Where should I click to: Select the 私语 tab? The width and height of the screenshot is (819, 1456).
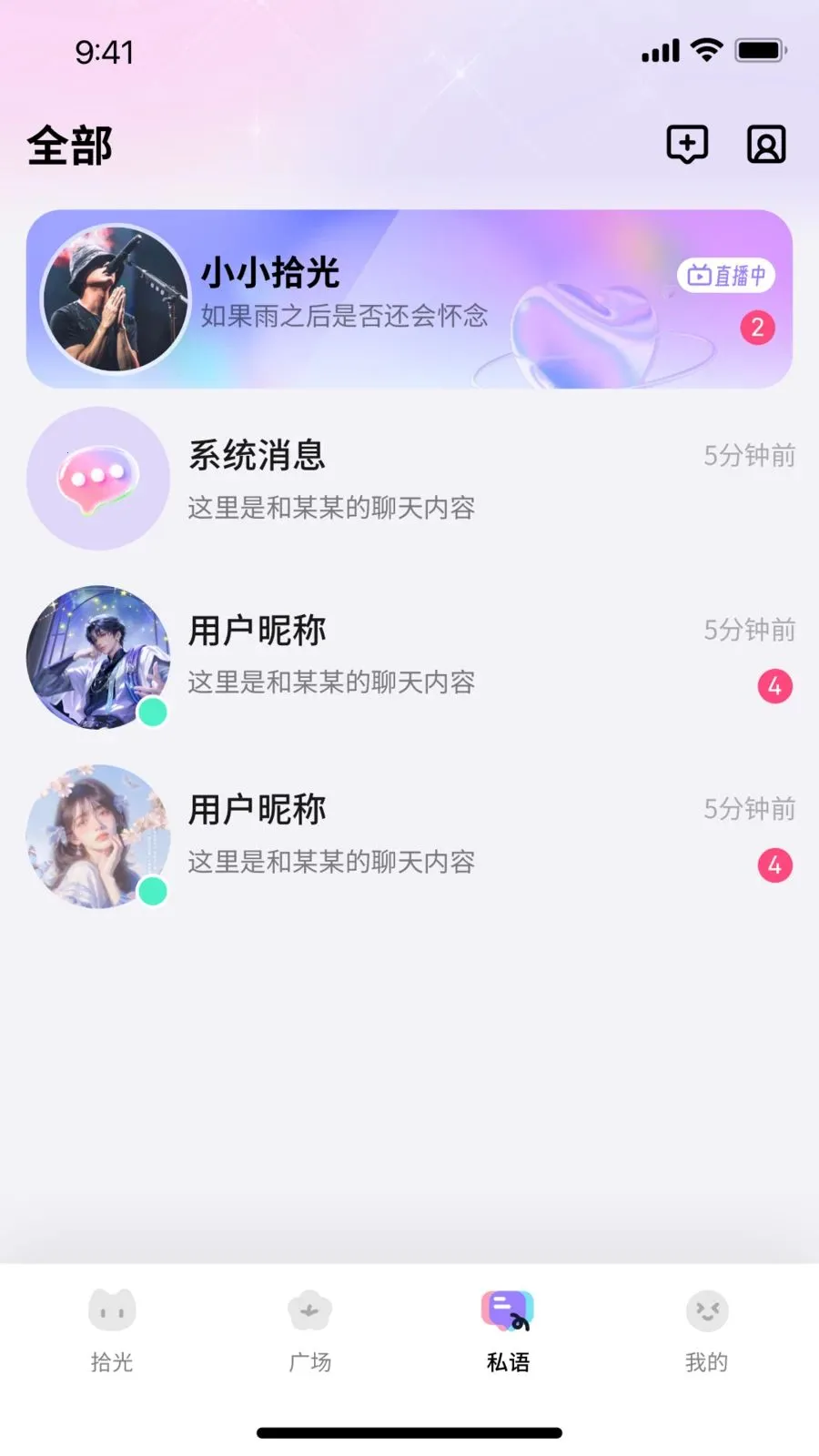click(508, 1330)
